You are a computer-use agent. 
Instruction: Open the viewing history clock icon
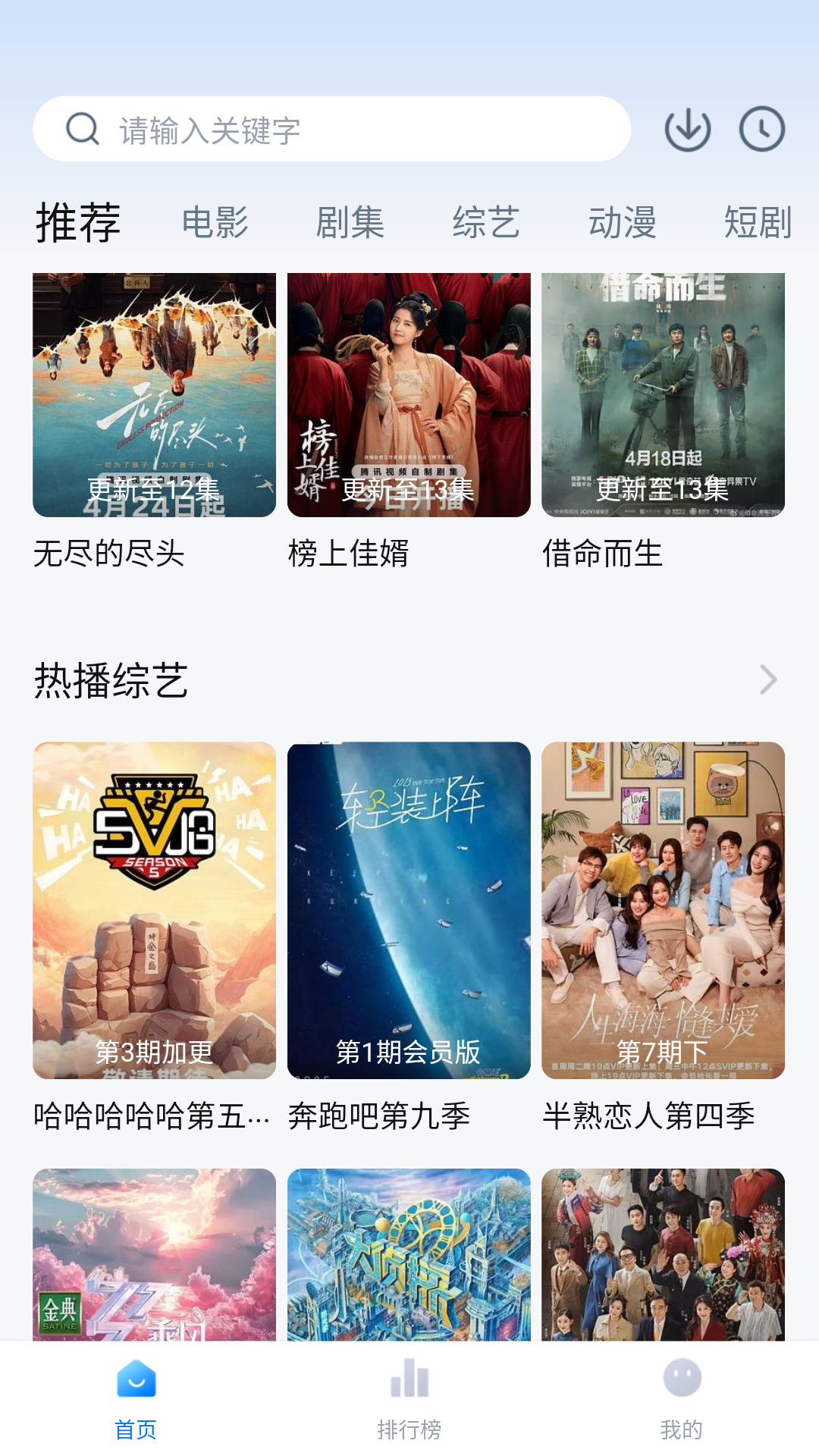[x=761, y=129]
